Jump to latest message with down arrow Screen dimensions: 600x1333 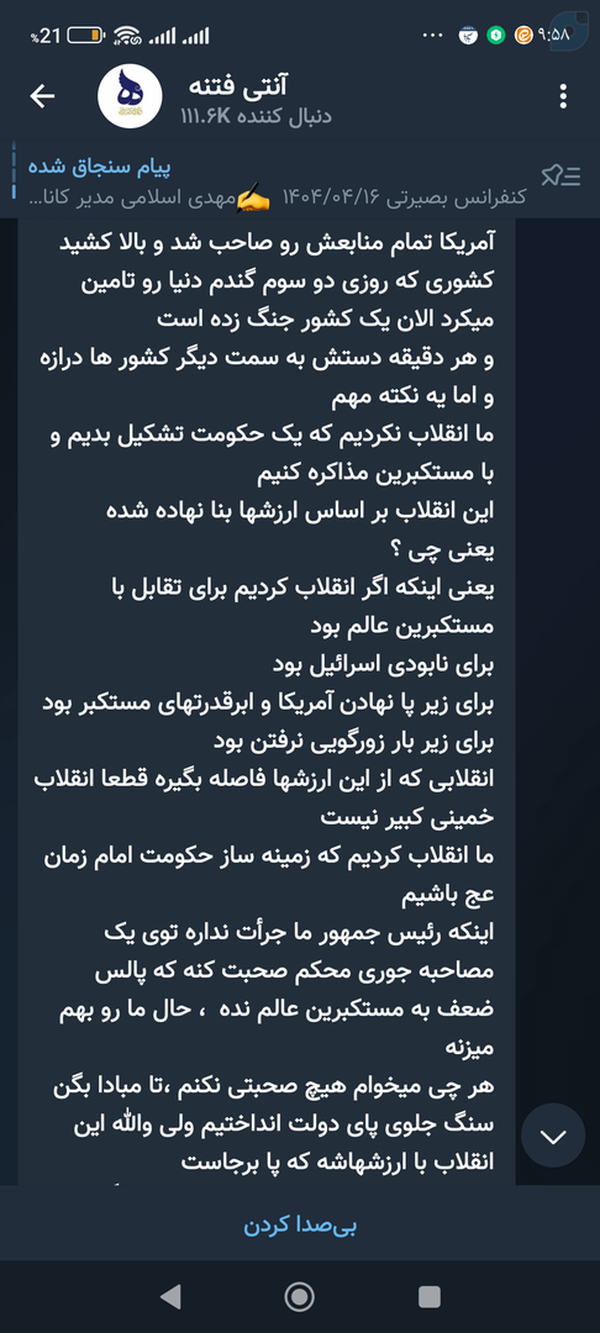click(553, 1137)
